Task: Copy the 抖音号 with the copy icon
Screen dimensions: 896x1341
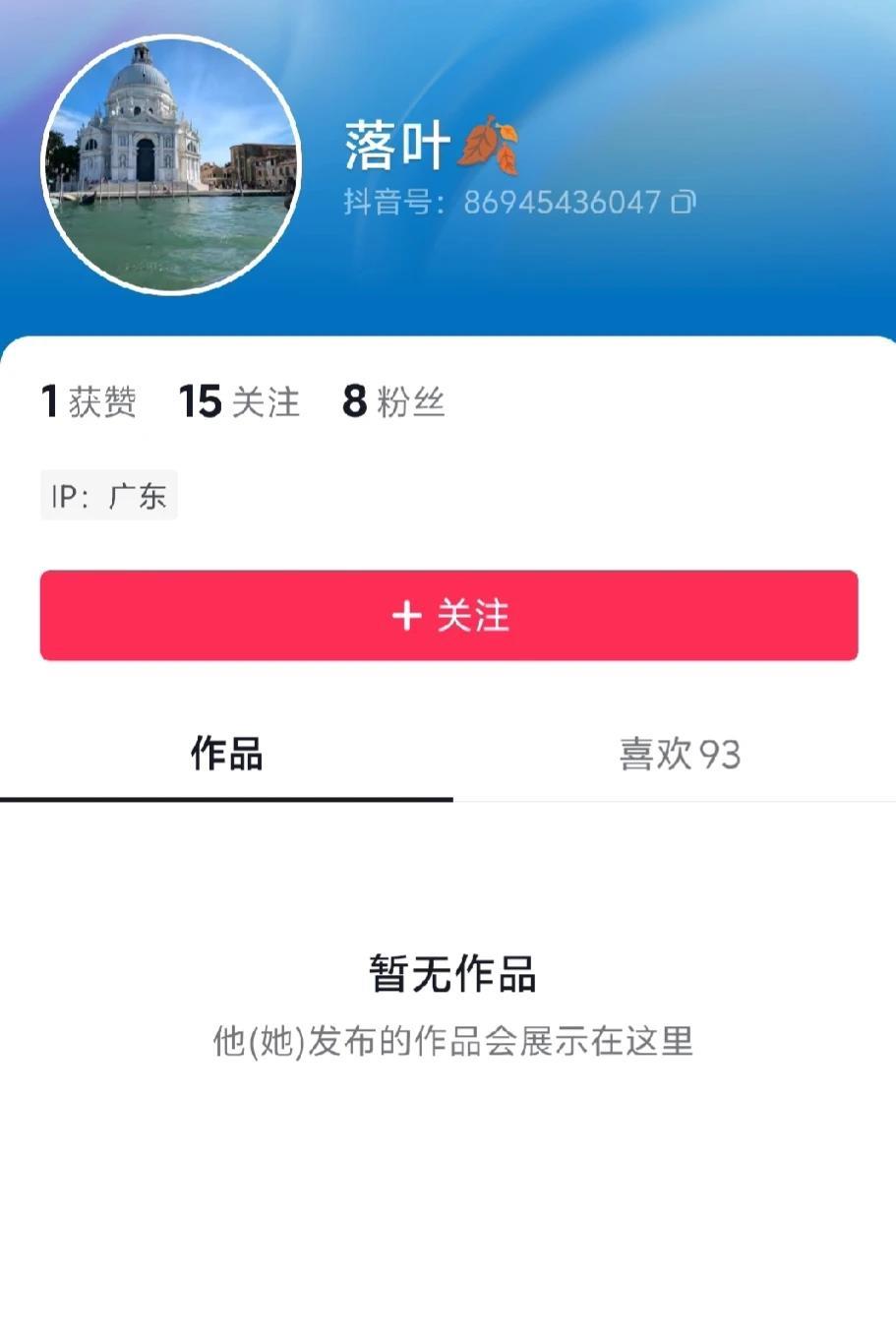Action: [684, 203]
